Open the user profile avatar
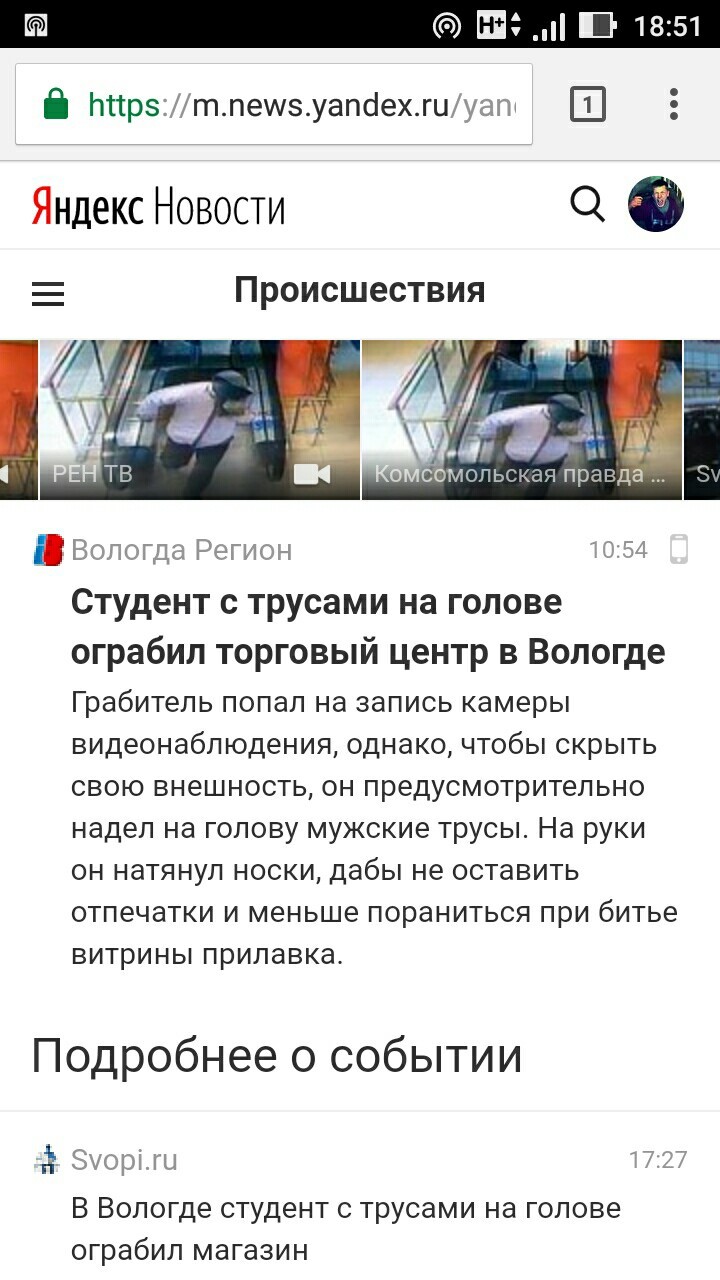This screenshot has height=1280, width=720. tap(656, 205)
